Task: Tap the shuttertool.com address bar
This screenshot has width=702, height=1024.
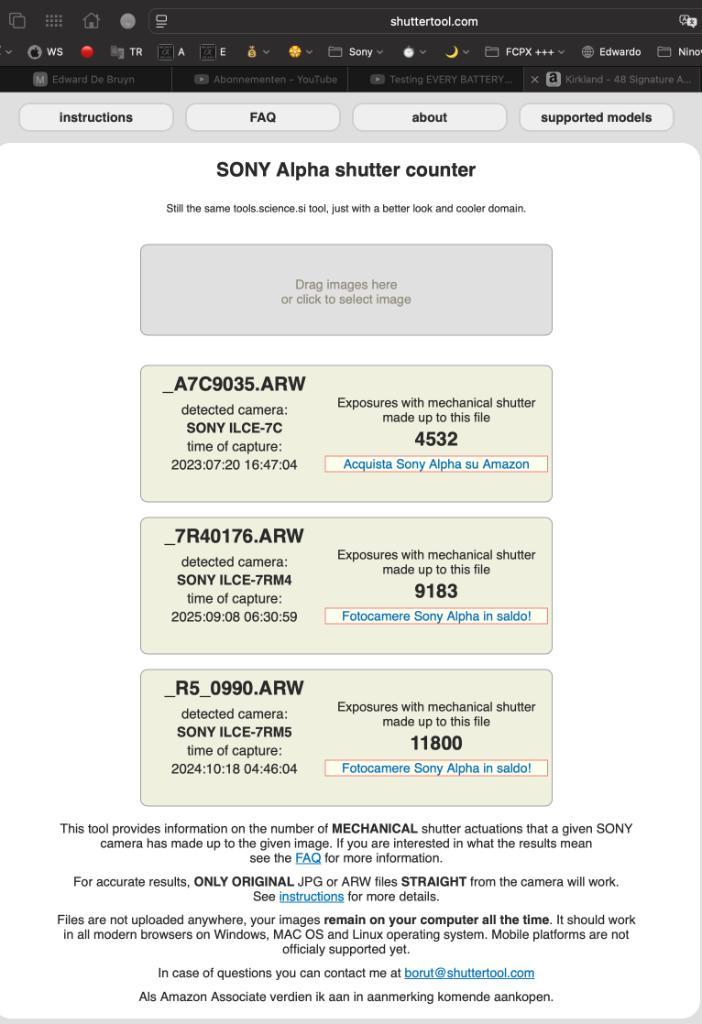Action: (434, 21)
